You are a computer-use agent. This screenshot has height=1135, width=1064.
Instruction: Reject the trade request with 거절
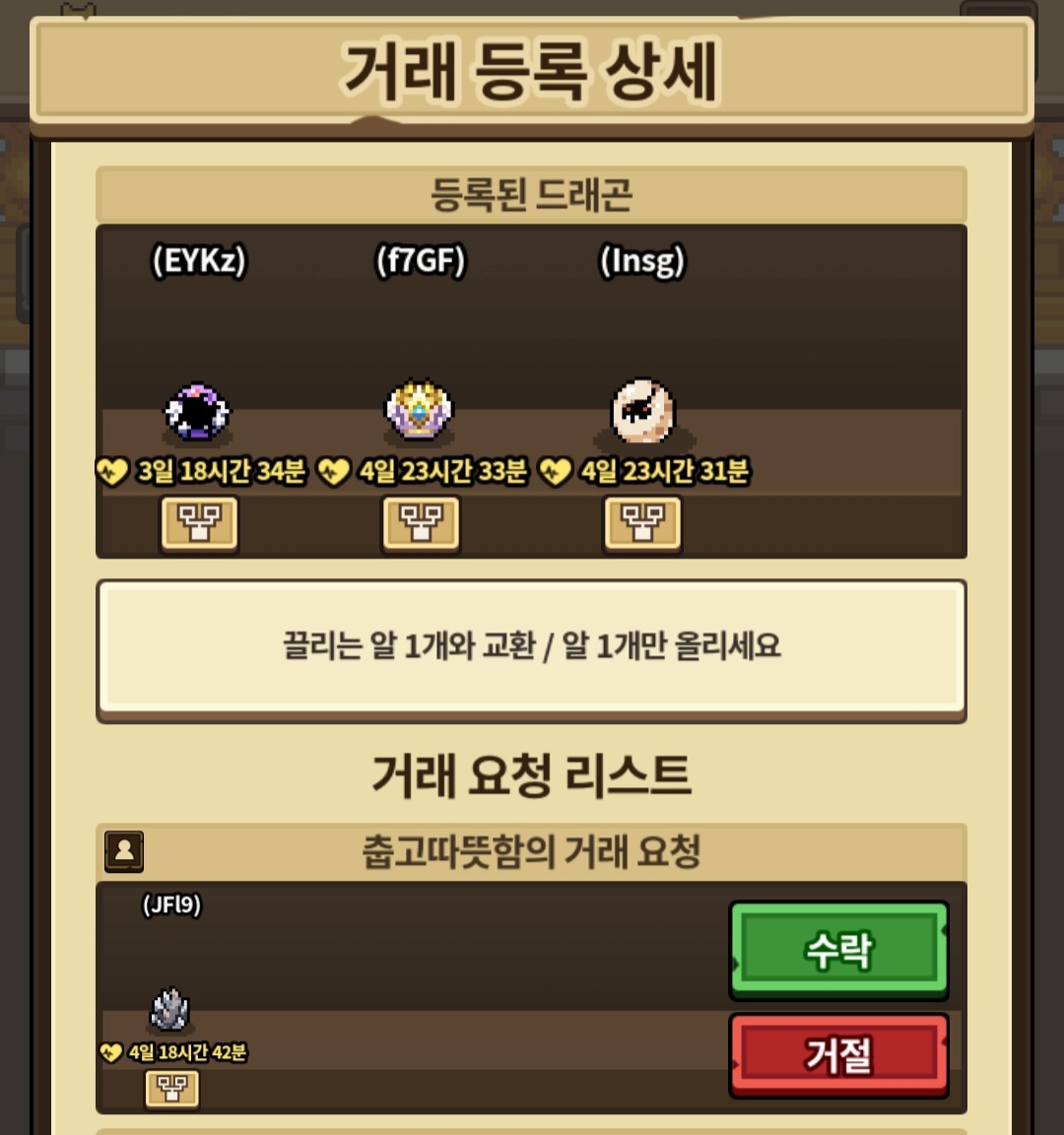(x=839, y=1054)
